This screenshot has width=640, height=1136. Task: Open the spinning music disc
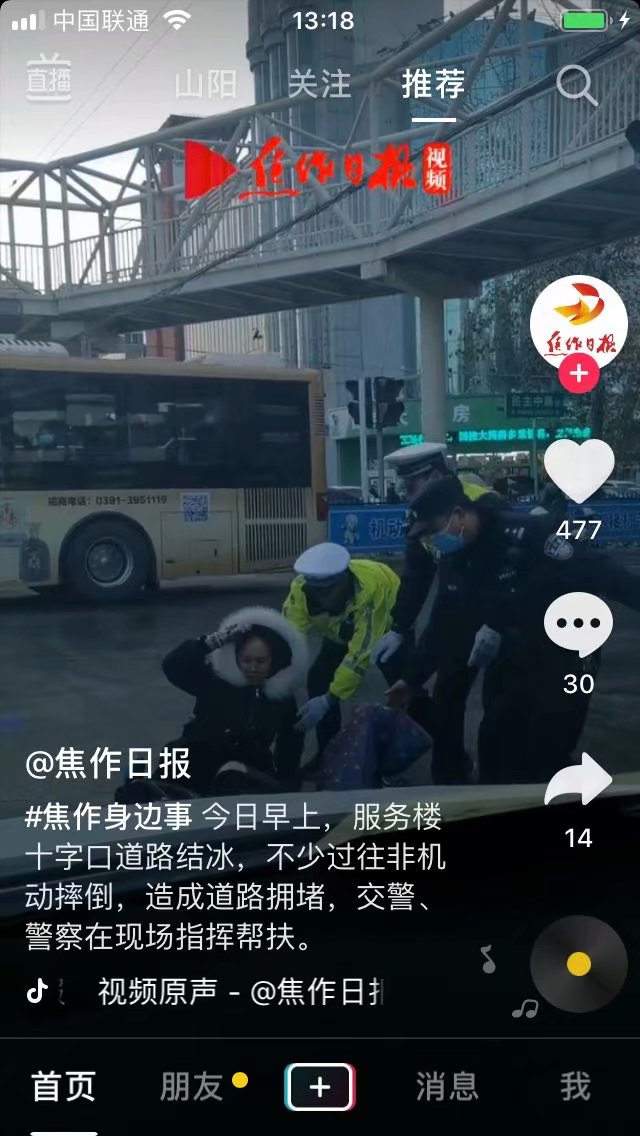(x=578, y=964)
